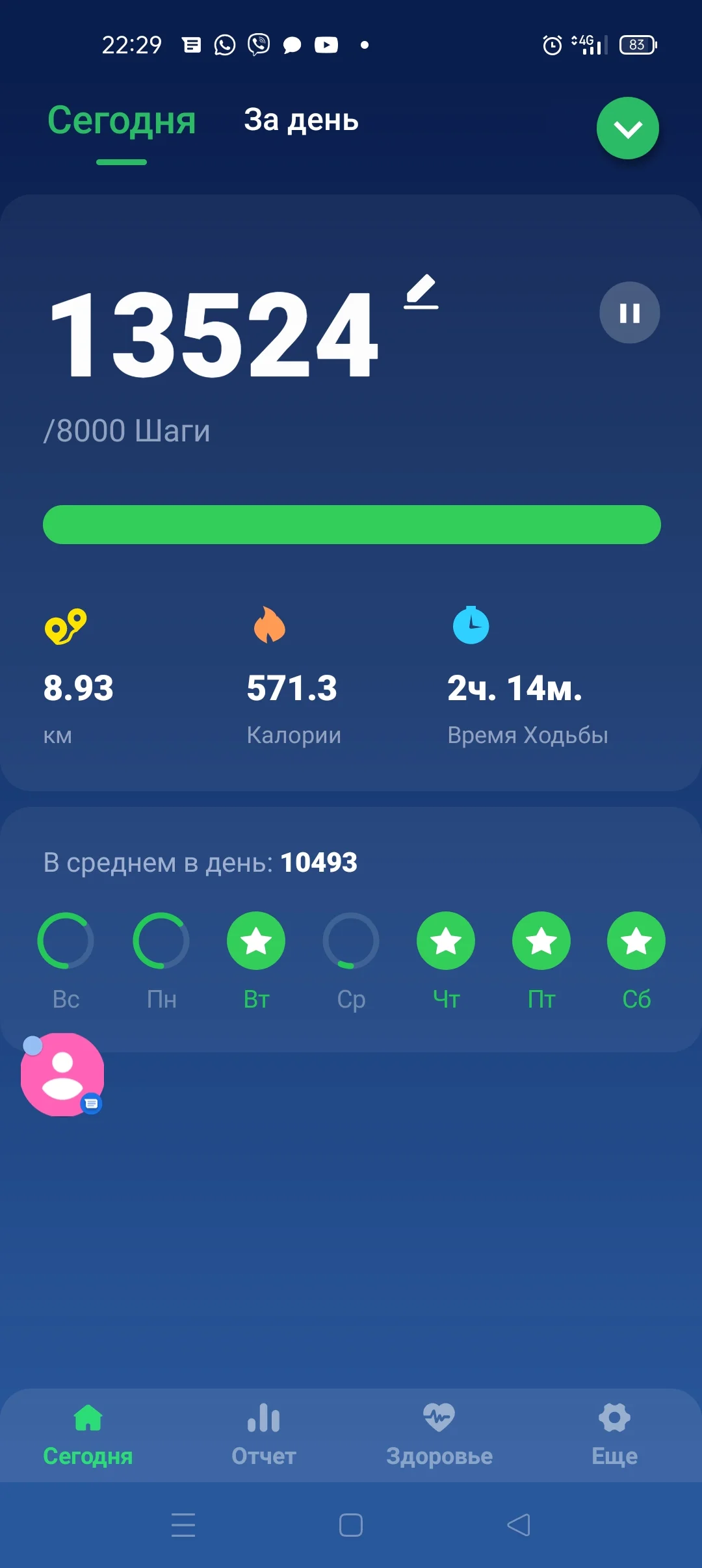Image resolution: width=702 pixels, height=1568 pixels.
Task: Tap the green checkmark circle at top right
Action: point(627,128)
